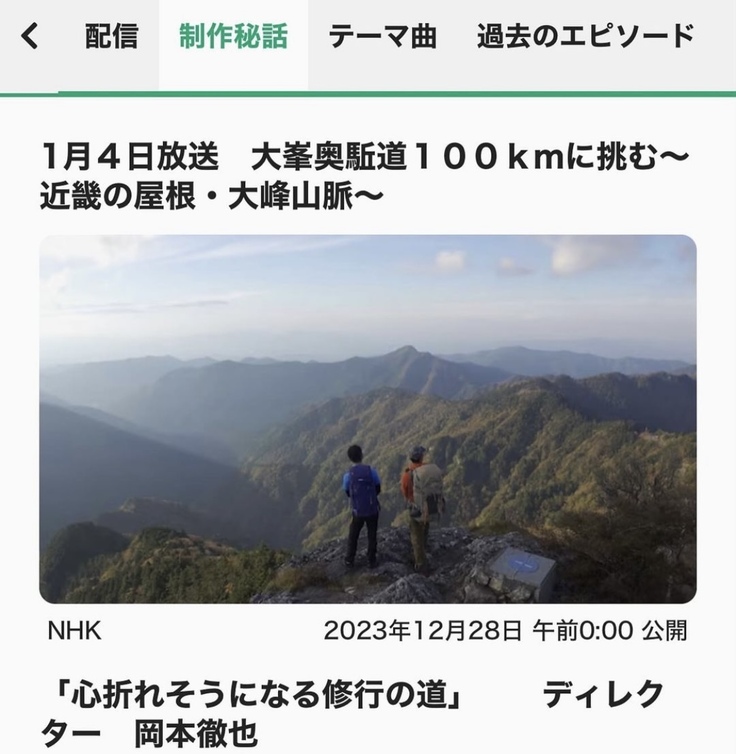
Task: Go back using the left arrow
Action: (x=30, y=38)
